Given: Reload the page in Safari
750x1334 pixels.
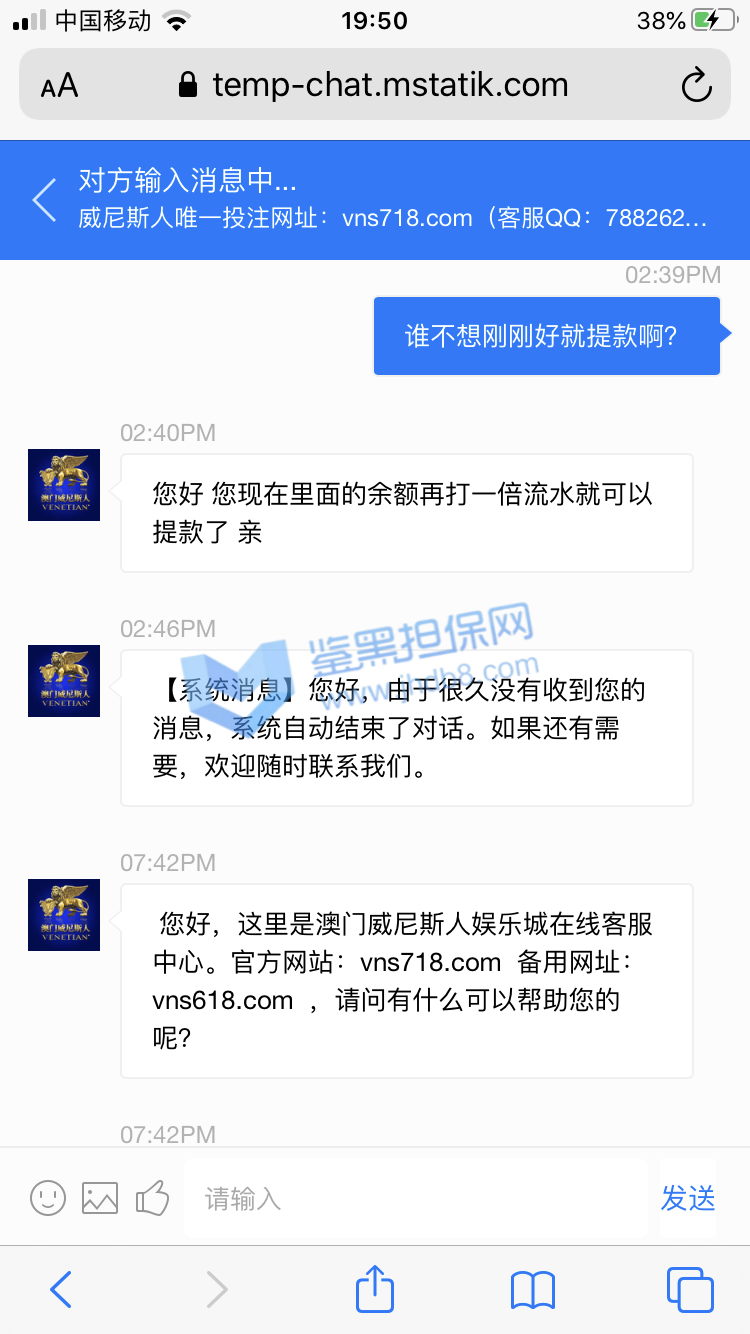Looking at the screenshot, I should click(696, 85).
